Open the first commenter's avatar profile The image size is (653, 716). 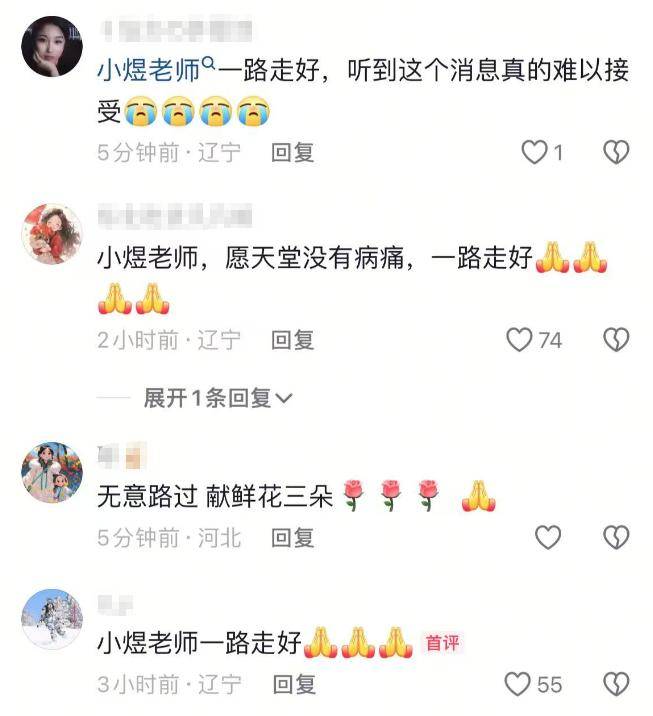click(x=51, y=47)
